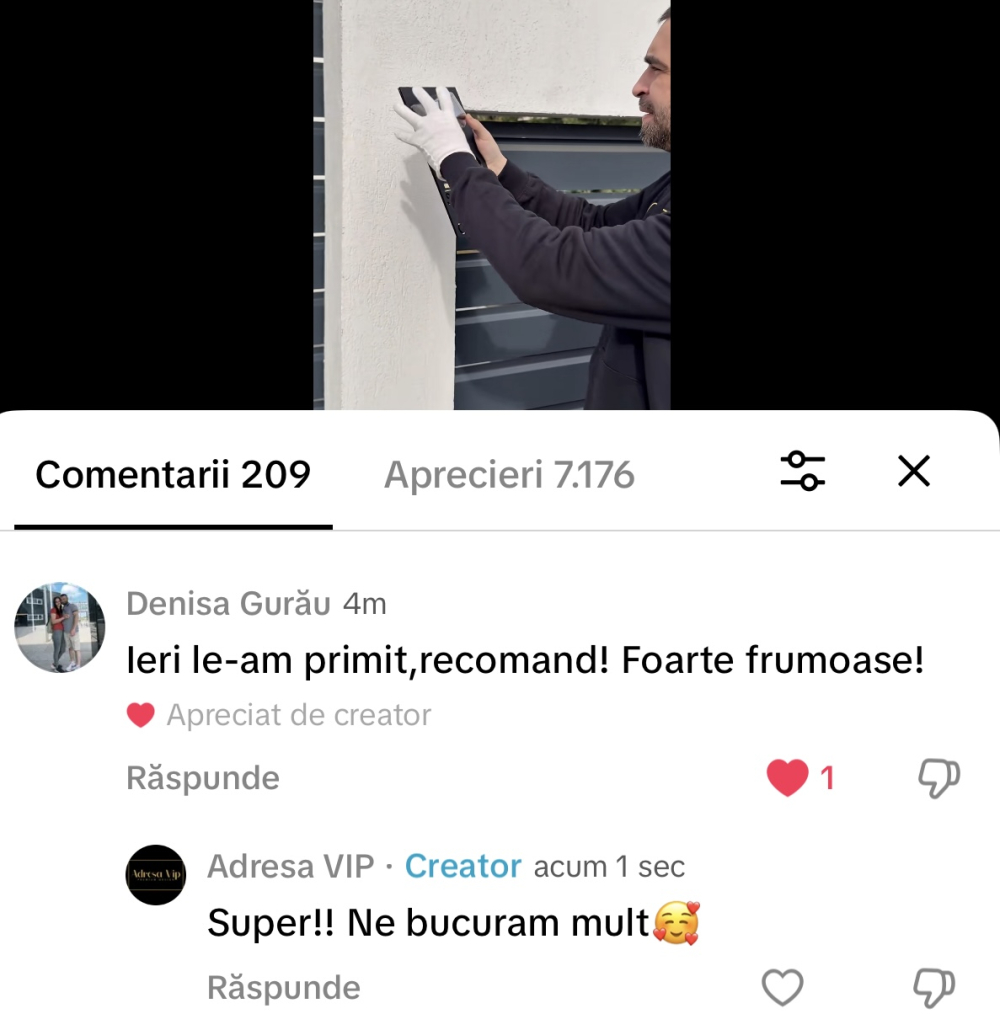Dislike Denisa Gurău's comment
Image resolution: width=1000 pixels, height=1030 pixels.
[938, 778]
